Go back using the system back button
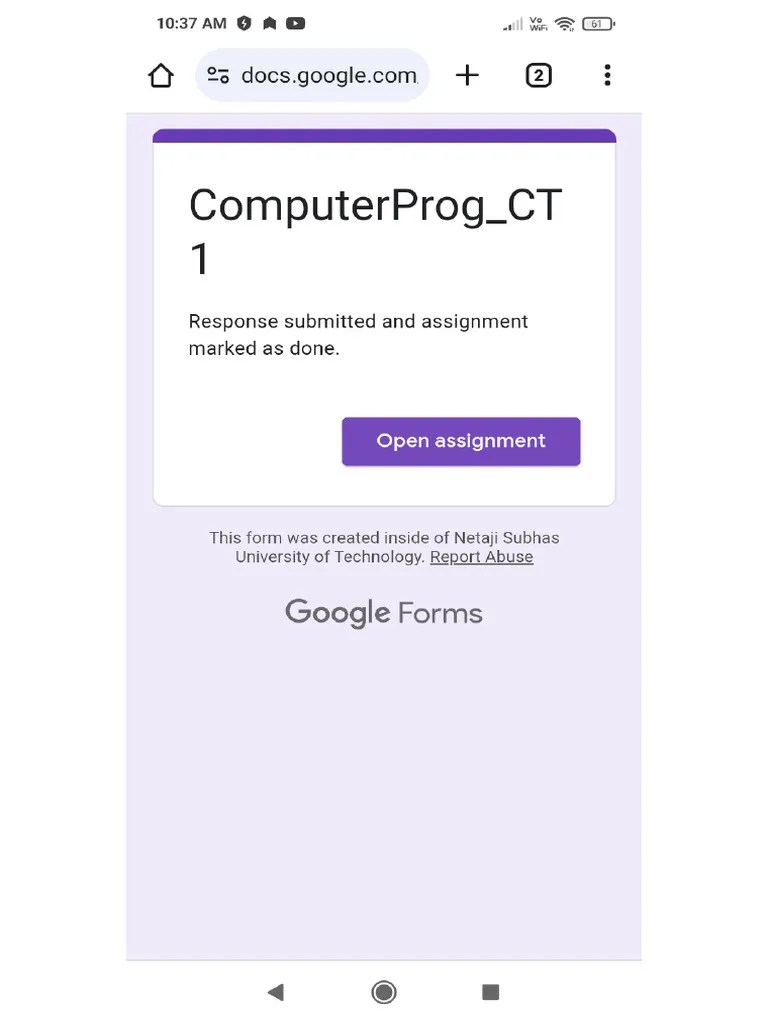 click(276, 992)
